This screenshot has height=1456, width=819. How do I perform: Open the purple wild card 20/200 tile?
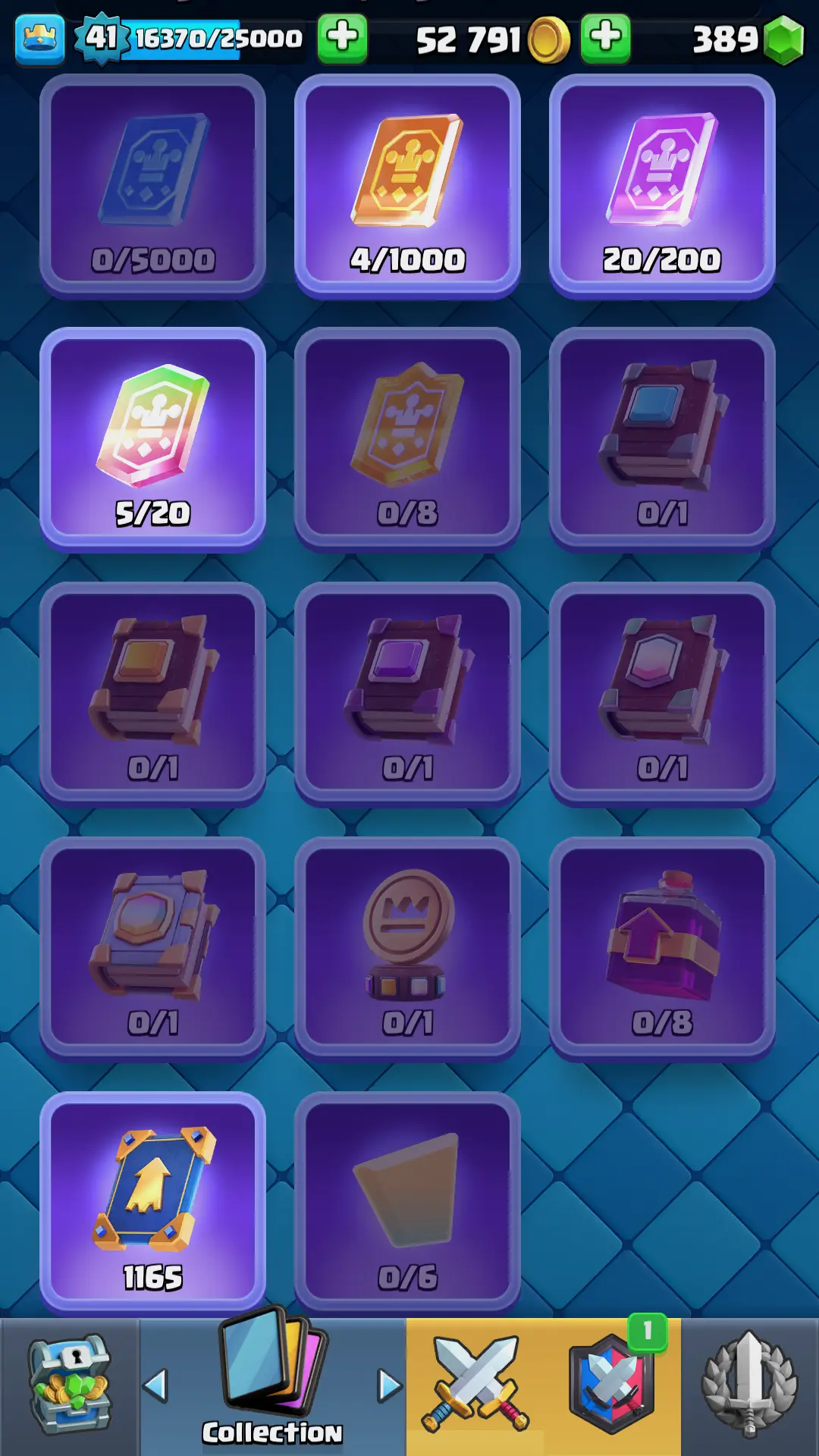pos(662,184)
